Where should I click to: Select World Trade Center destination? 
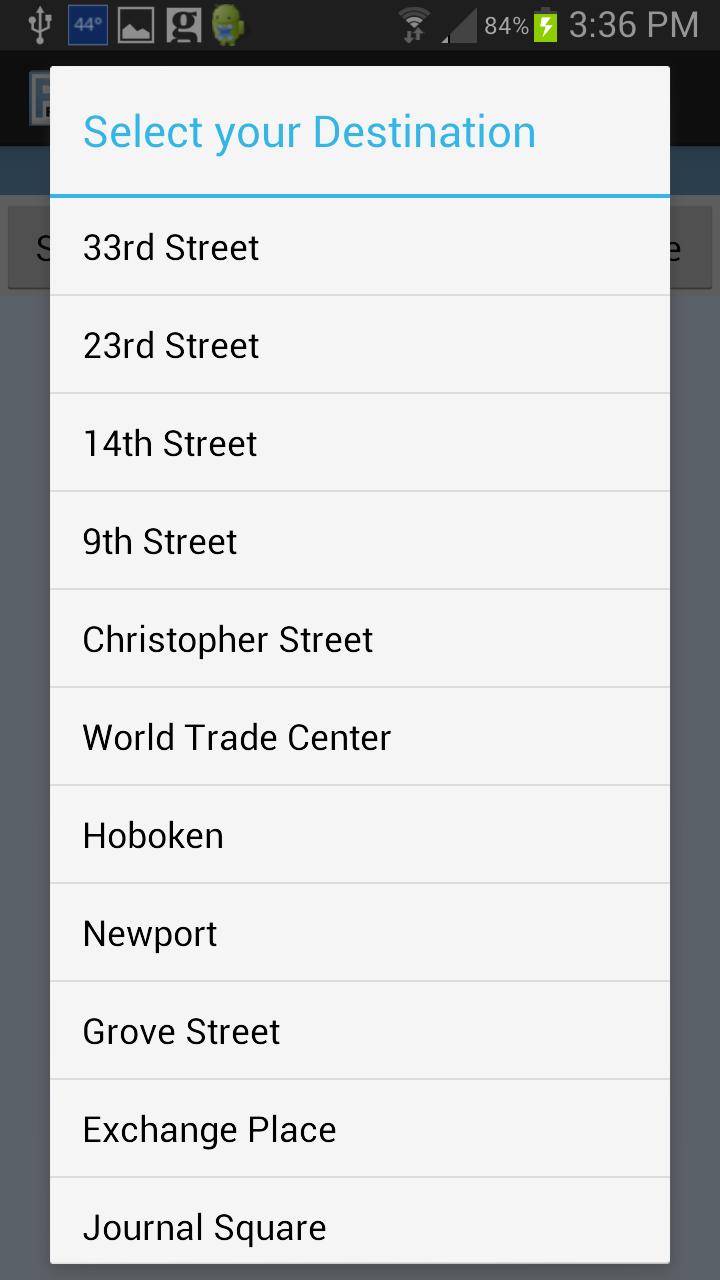click(x=360, y=737)
